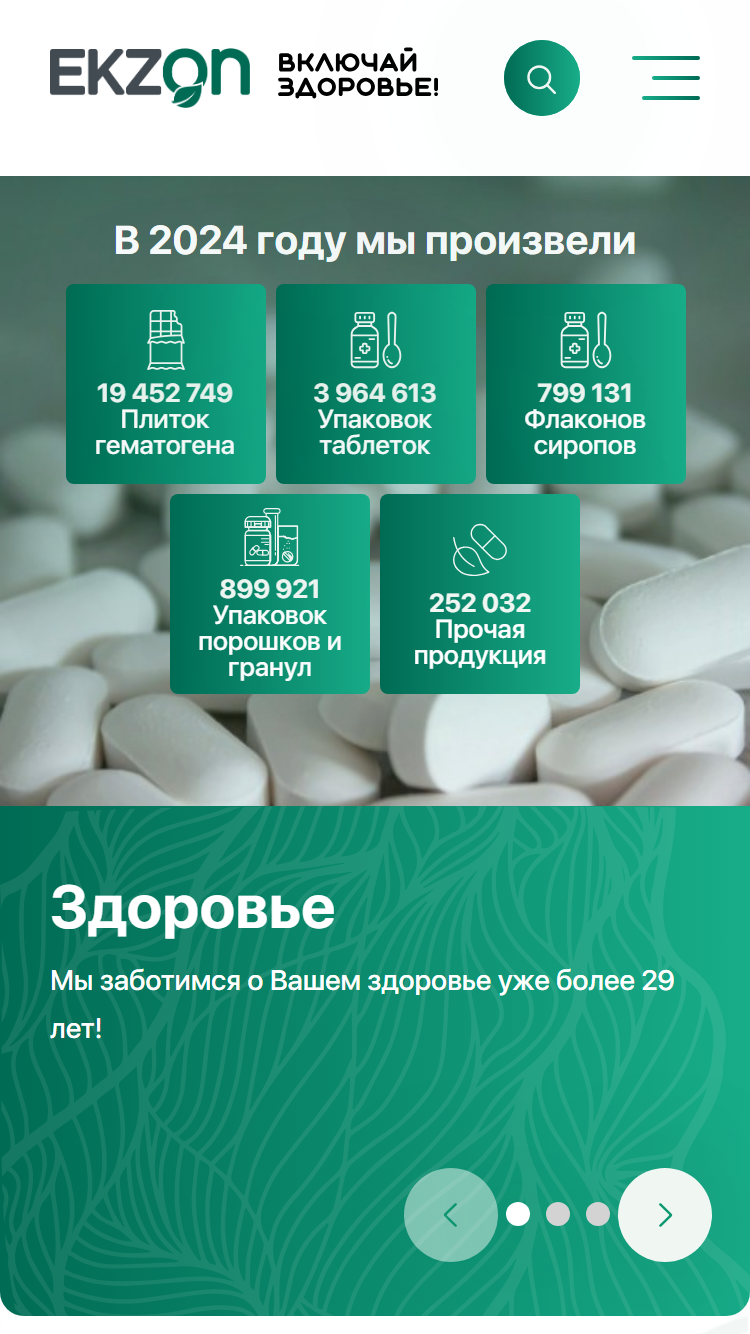Tap the EKZON logo to go home
This screenshot has height=1334, width=750.
tap(150, 78)
